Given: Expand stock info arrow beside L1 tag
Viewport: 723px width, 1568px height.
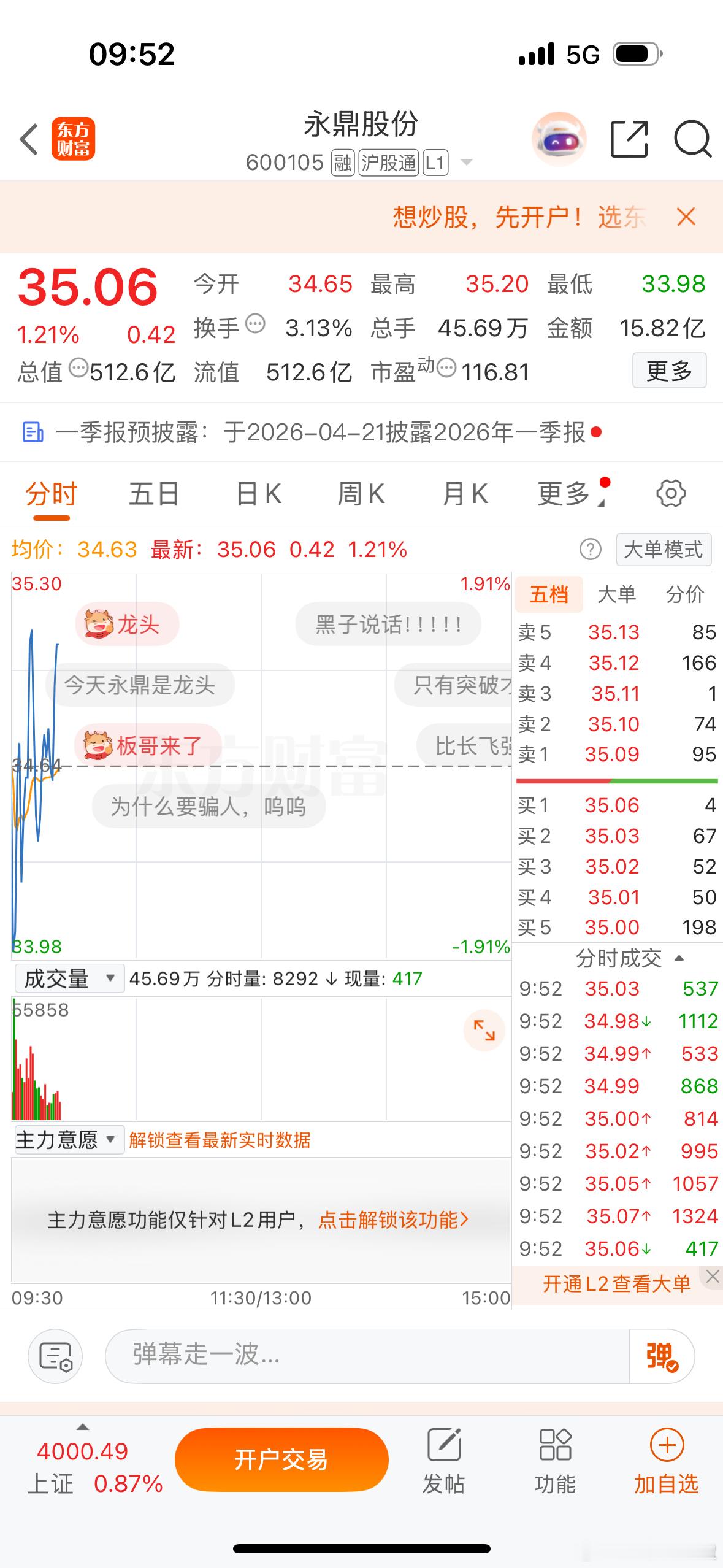Looking at the screenshot, I should pyautogui.click(x=467, y=163).
